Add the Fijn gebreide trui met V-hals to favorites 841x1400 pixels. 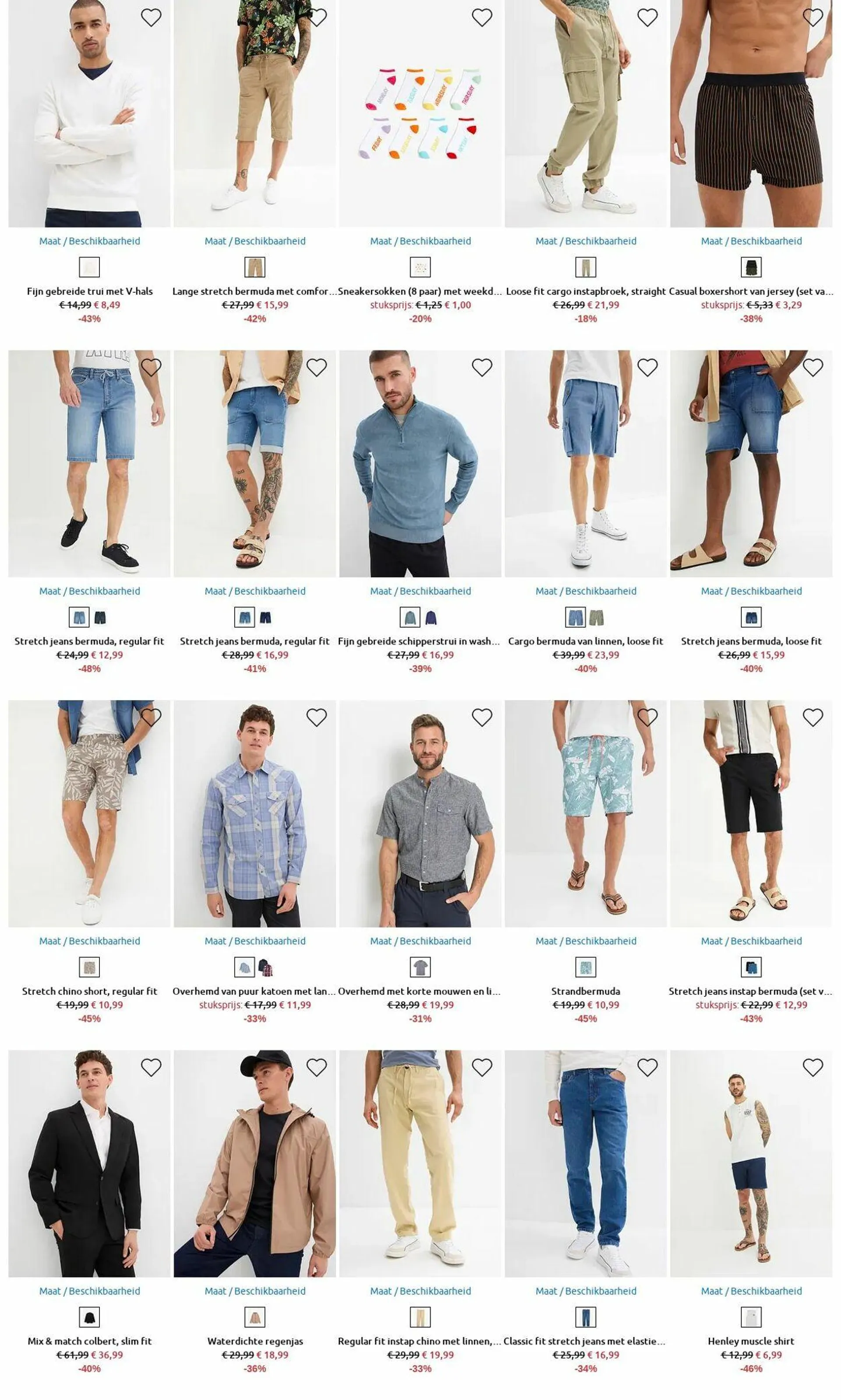tap(151, 18)
